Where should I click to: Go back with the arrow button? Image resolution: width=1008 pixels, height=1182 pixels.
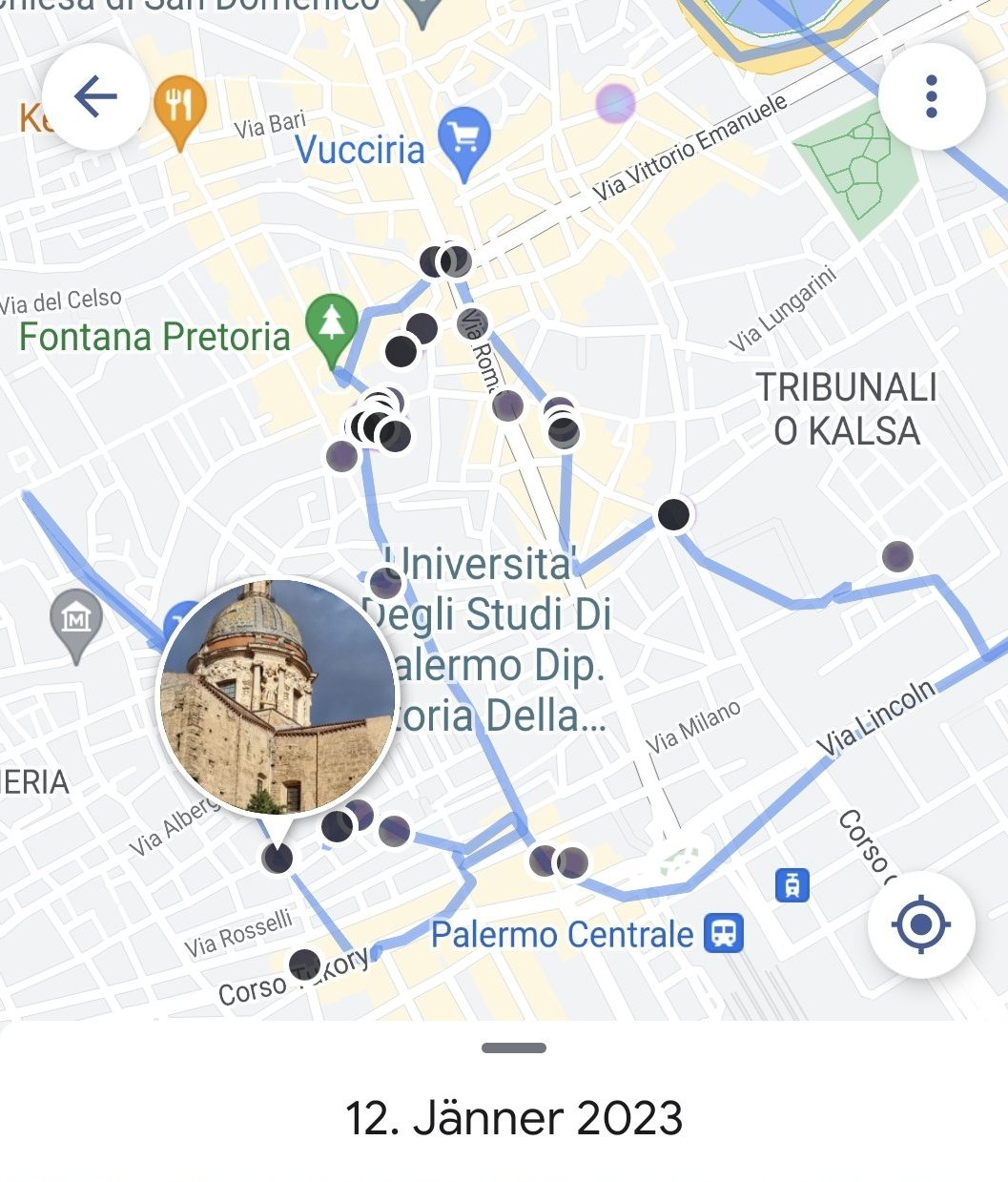[x=95, y=96]
